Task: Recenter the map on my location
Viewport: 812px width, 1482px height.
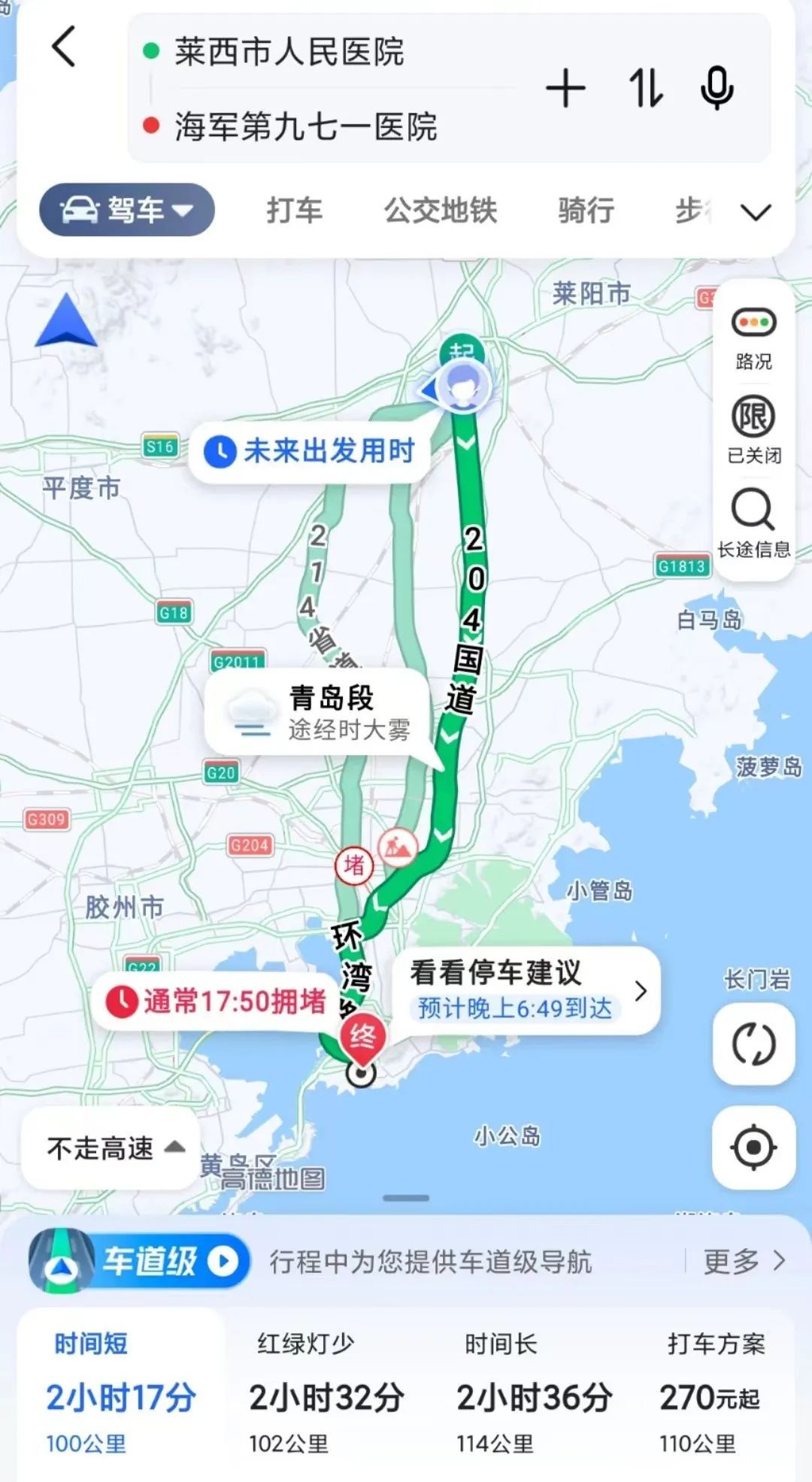Action: (753, 1147)
